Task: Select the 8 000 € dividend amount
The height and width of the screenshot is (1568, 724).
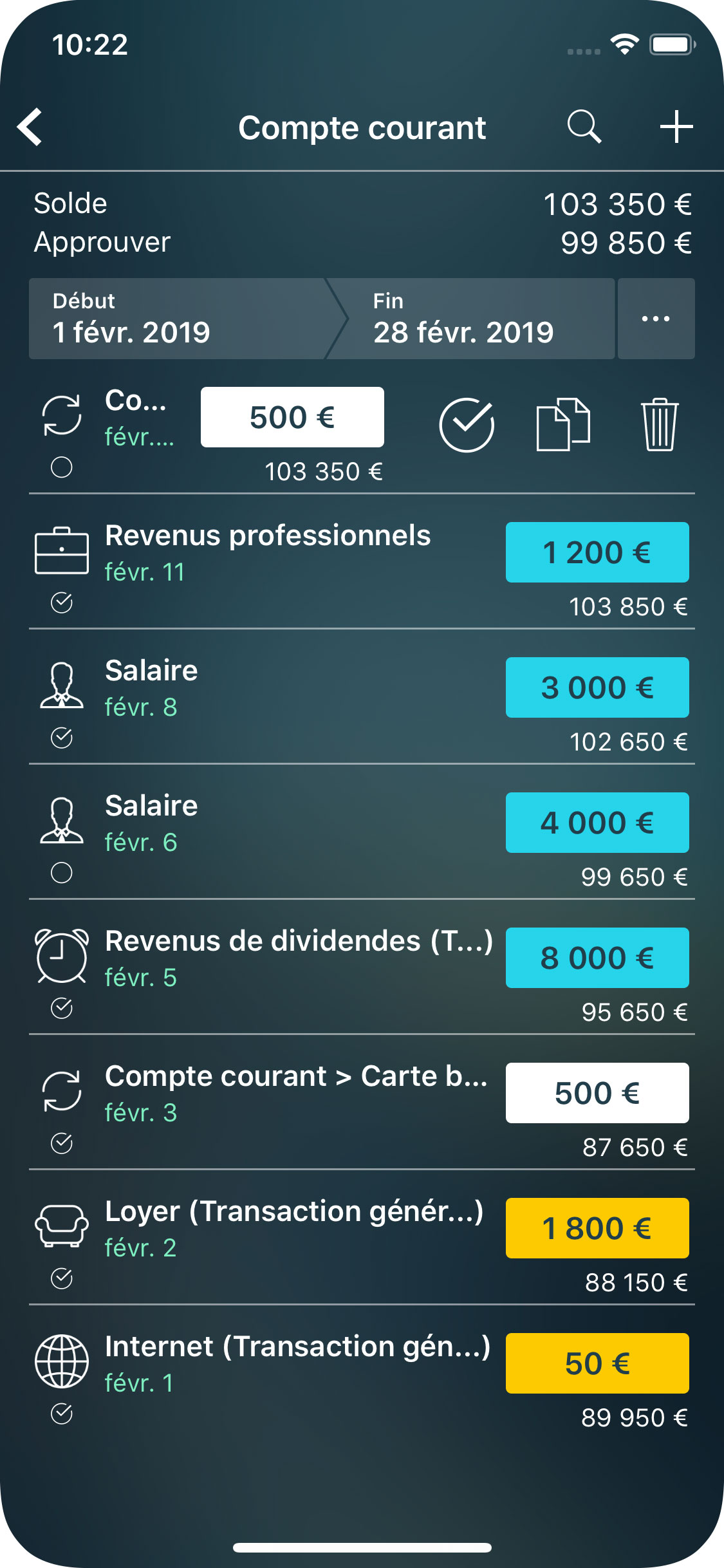Action: pos(597,957)
